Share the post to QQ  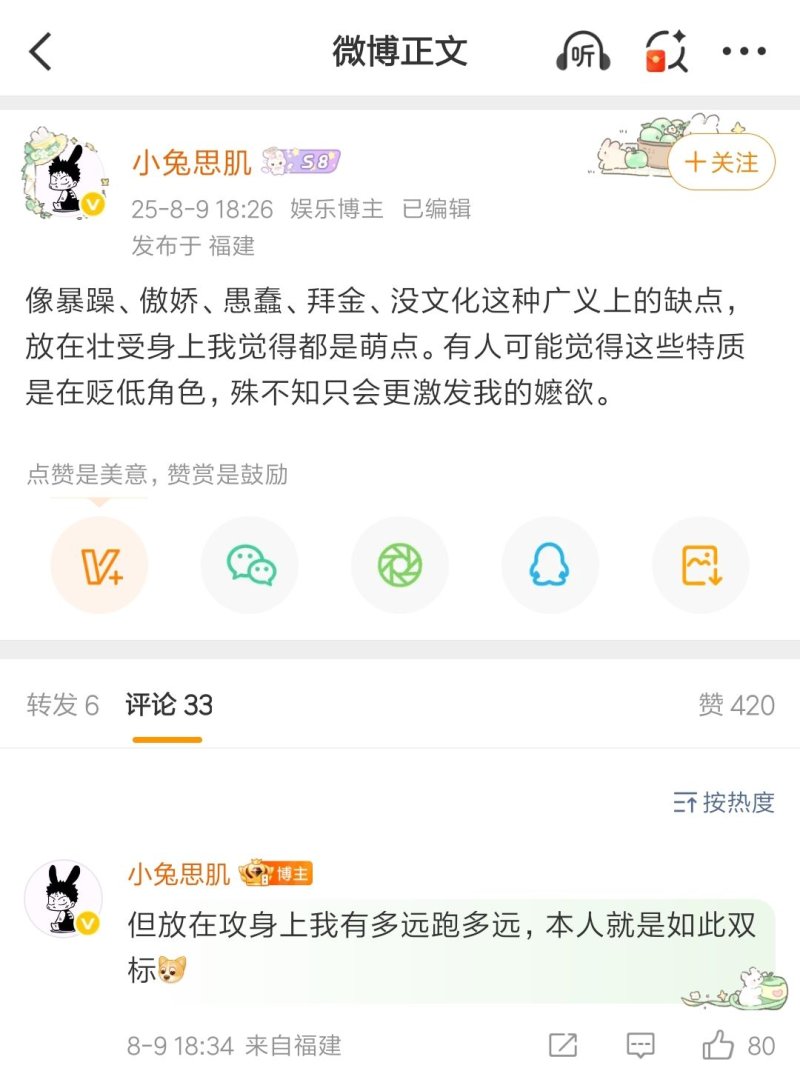click(549, 566)
